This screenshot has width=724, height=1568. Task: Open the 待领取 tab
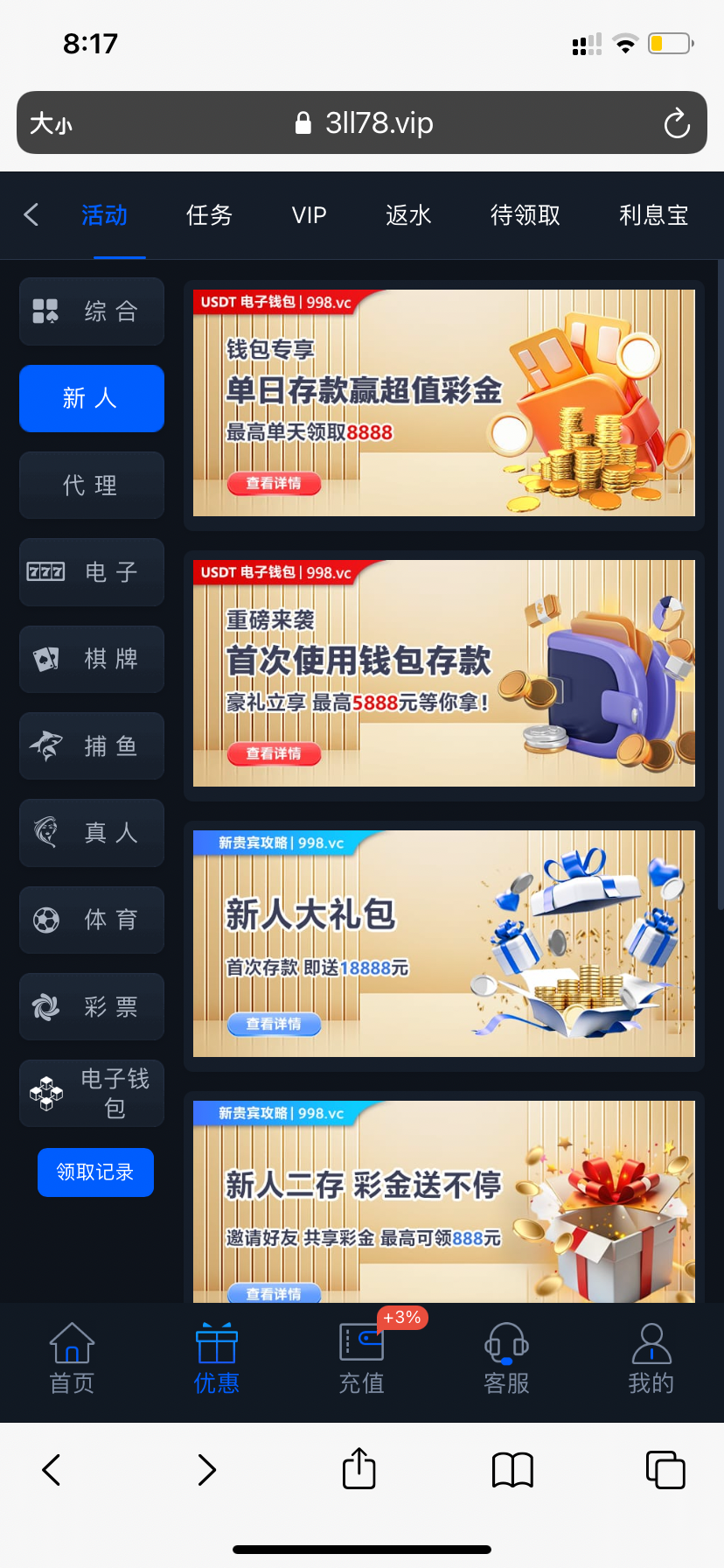click(x=525, y=215)
